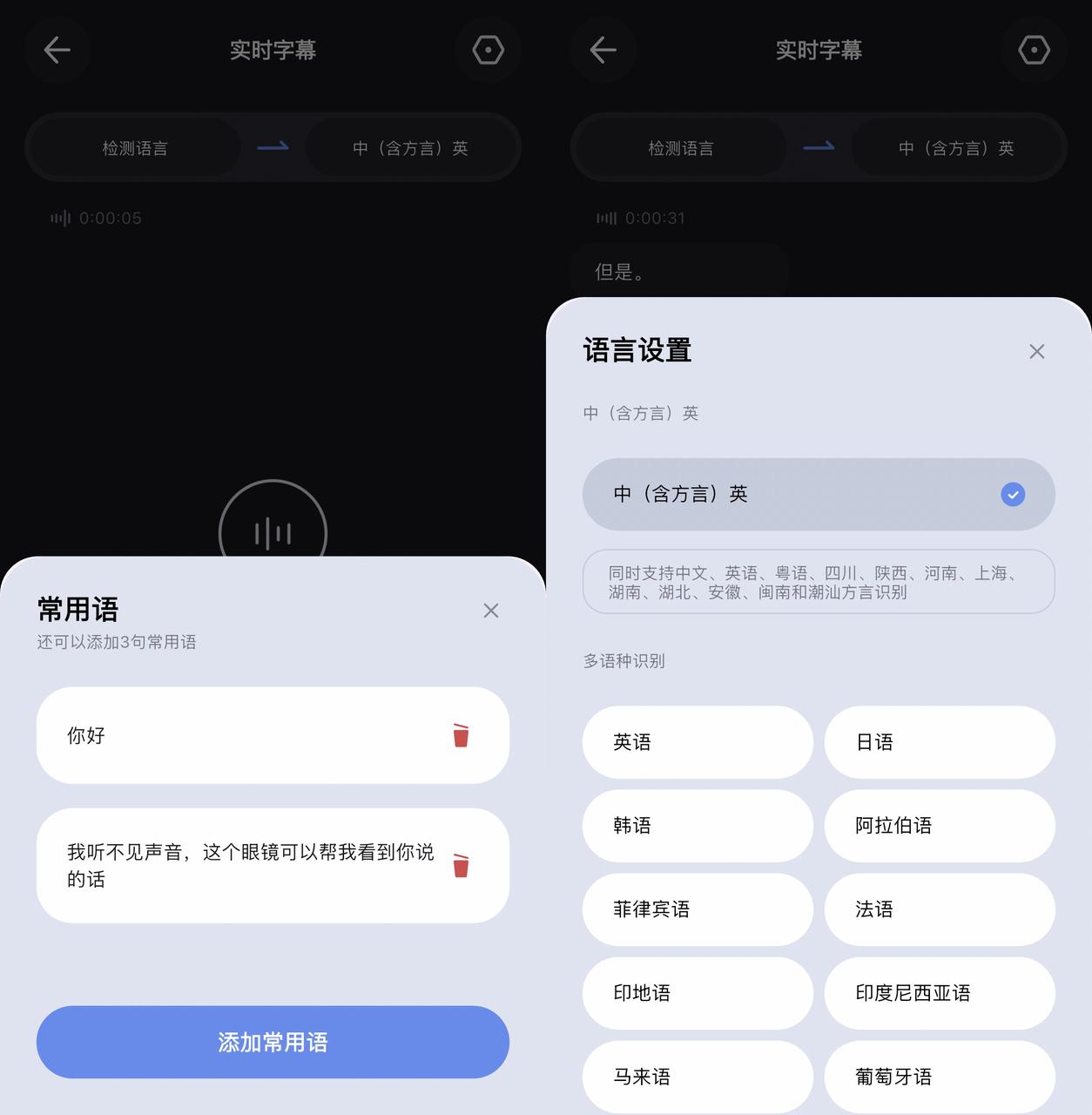This screenshot has height=1115, width=1092.
Task: Pick 菲律宾语 from the language list
Action: 697,909
